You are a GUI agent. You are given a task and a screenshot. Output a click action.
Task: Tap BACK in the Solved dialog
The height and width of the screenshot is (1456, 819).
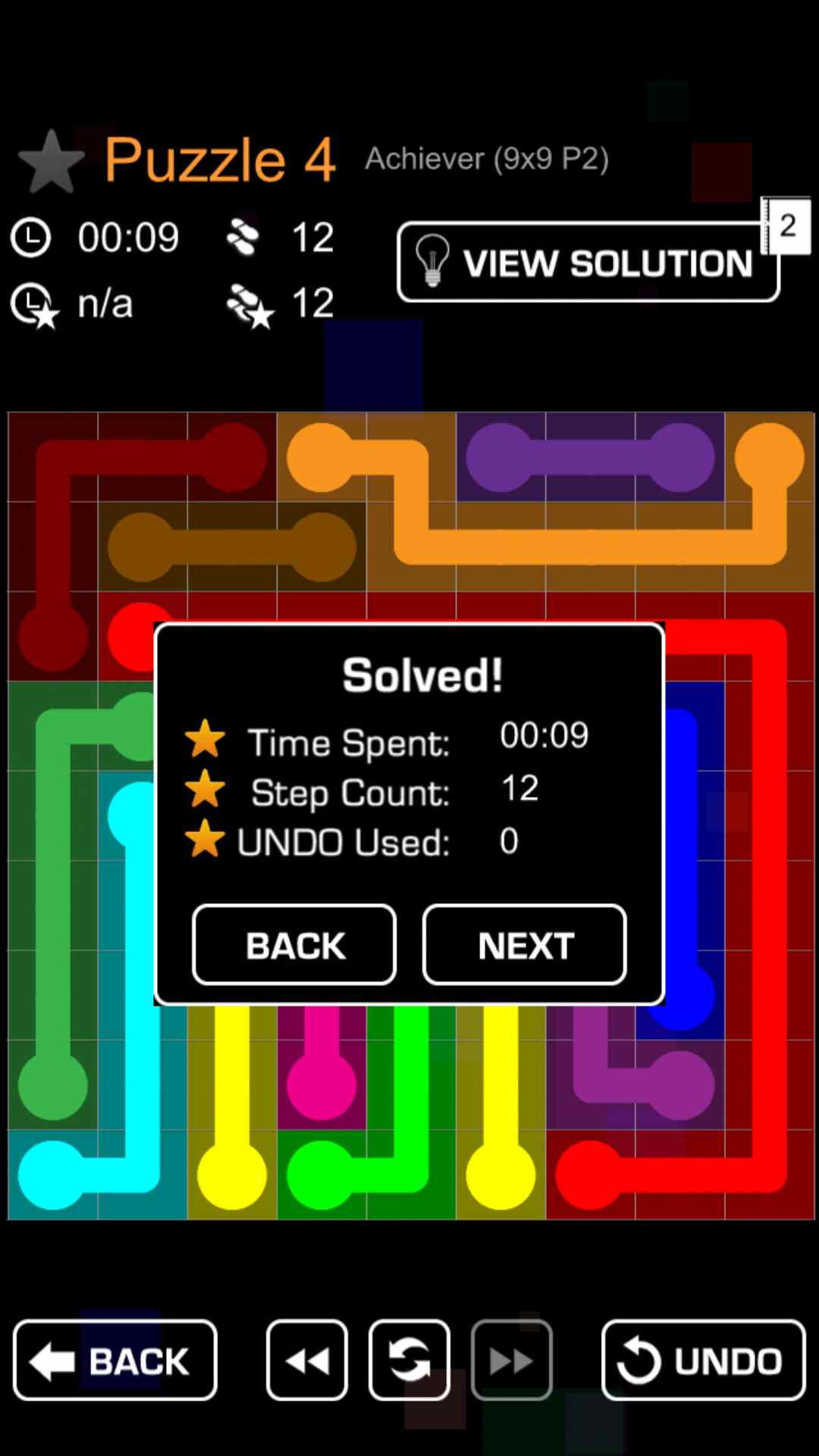[294, 945]
